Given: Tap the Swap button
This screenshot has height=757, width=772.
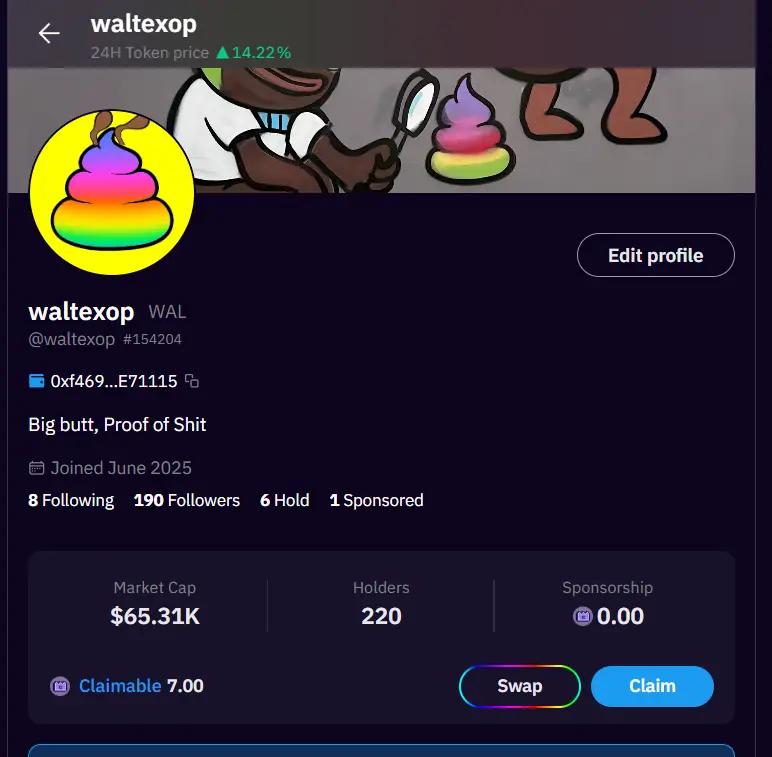Looking at the screenshot, I should (x=519, y=686).
